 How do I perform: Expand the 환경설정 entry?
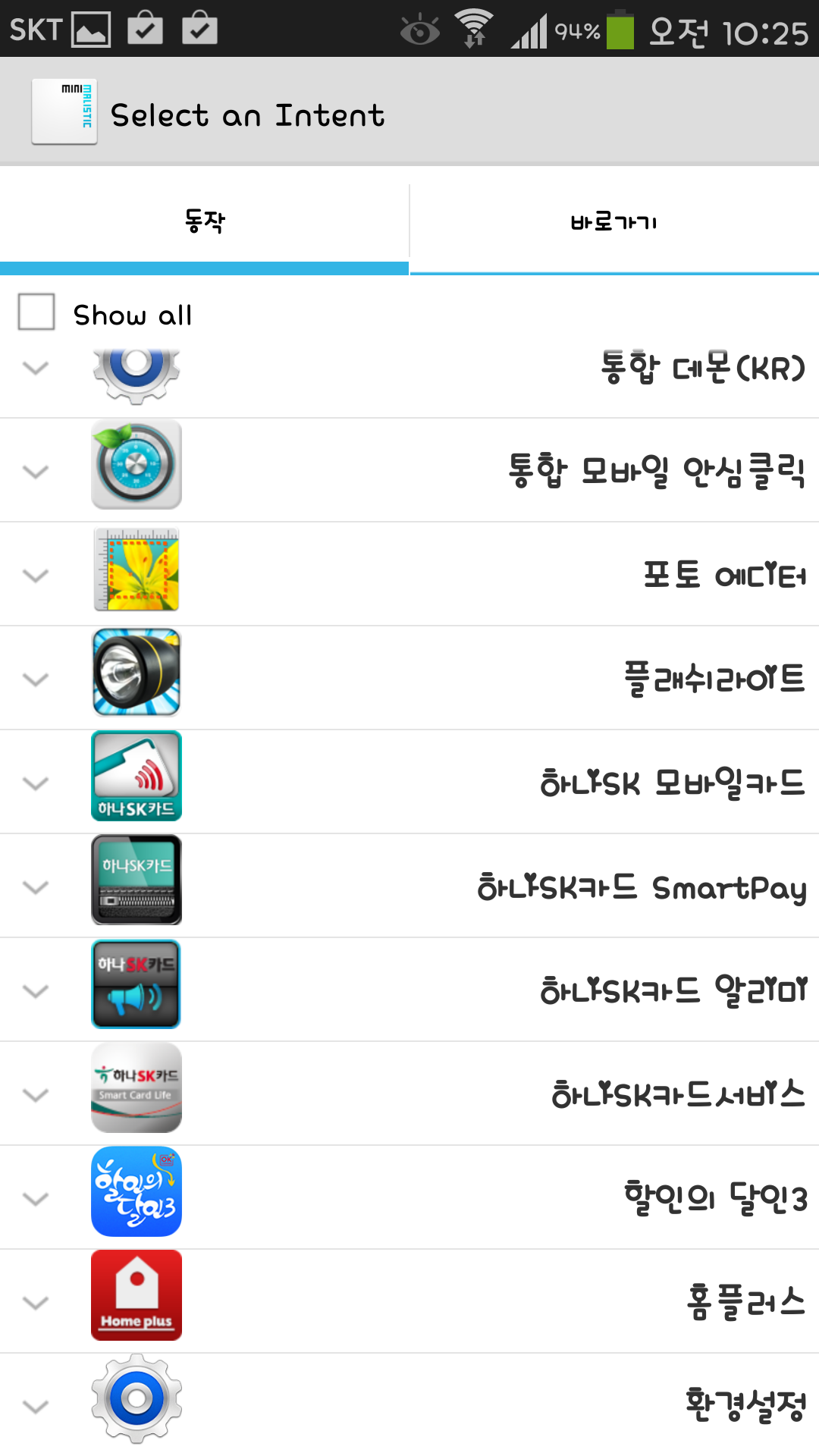[x=36, y=1407]
